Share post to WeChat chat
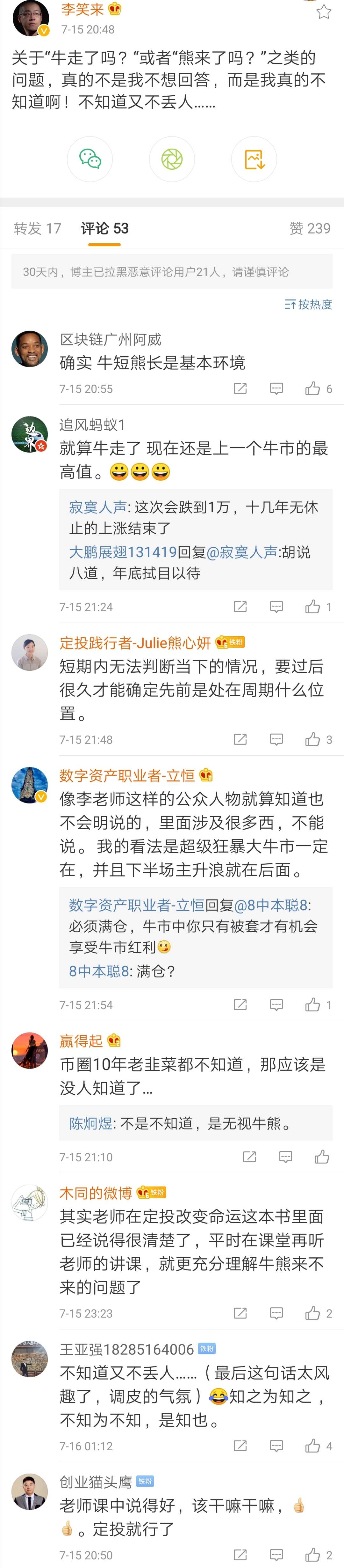The width and height of the screenshot is (344, 1568). click(x=90, y=159)
